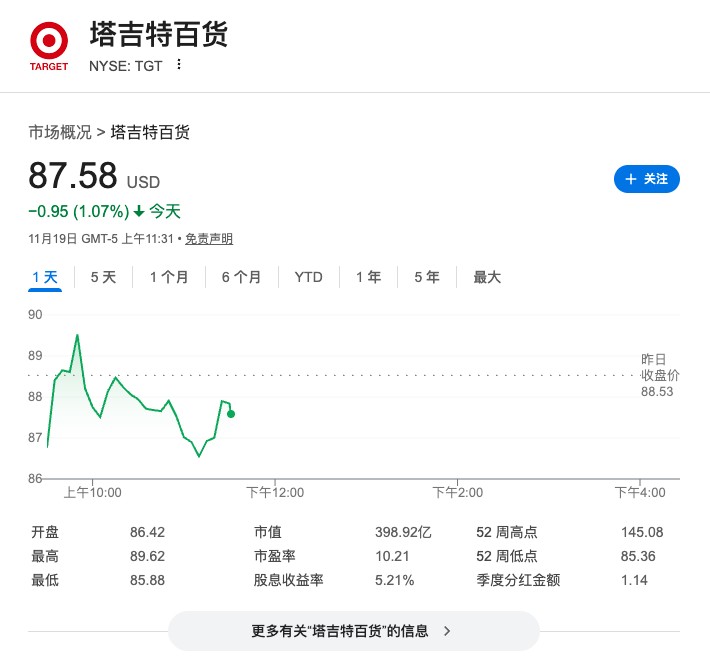Switch to the 5 天 chart range
This screenshot has width=710, height=669.
(103, 277)
